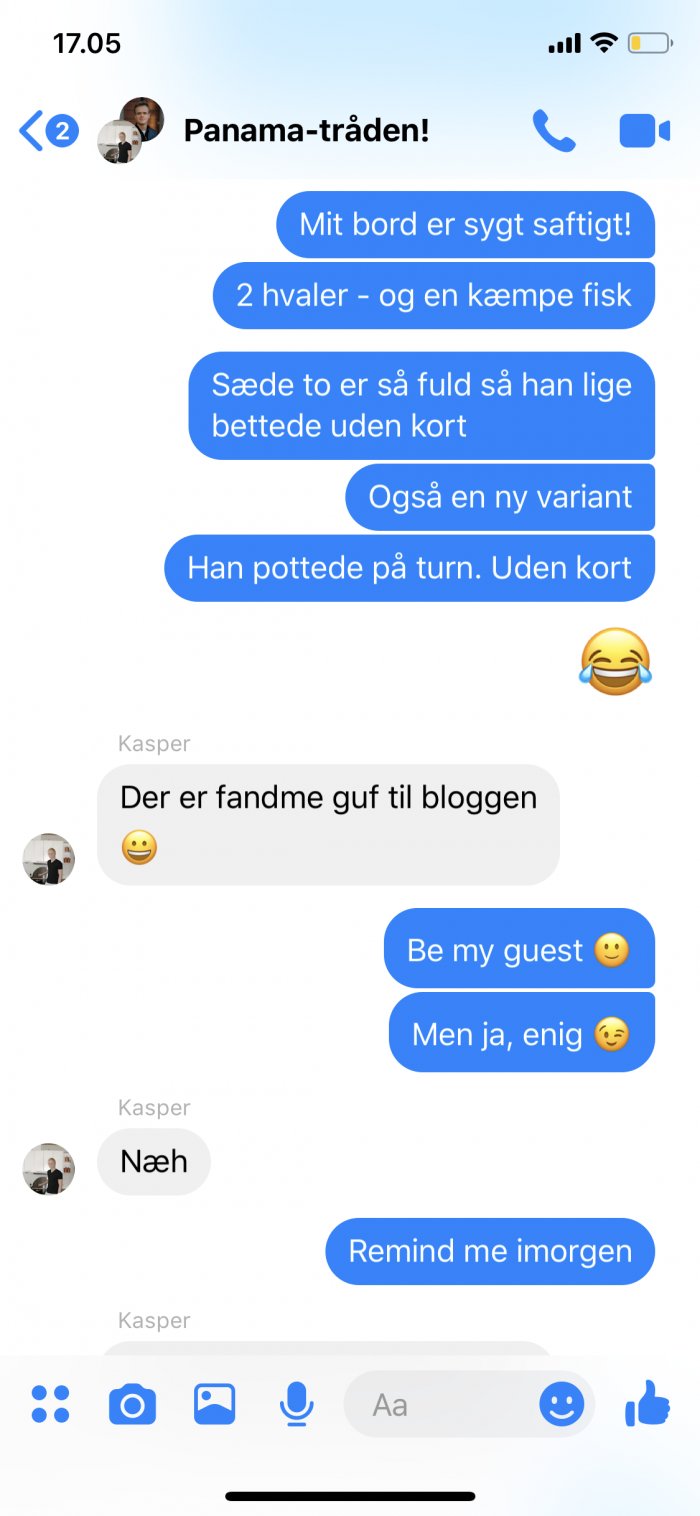Start a voice call
This screenshot has width=700, height=1516.
tap(554, 131)
